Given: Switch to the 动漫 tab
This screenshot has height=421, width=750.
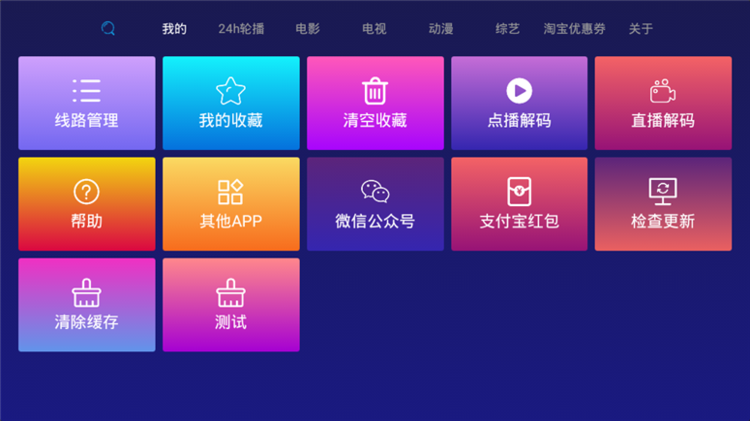Looking at the screenshot, I should pyautogui.click(x=441, y=29).
